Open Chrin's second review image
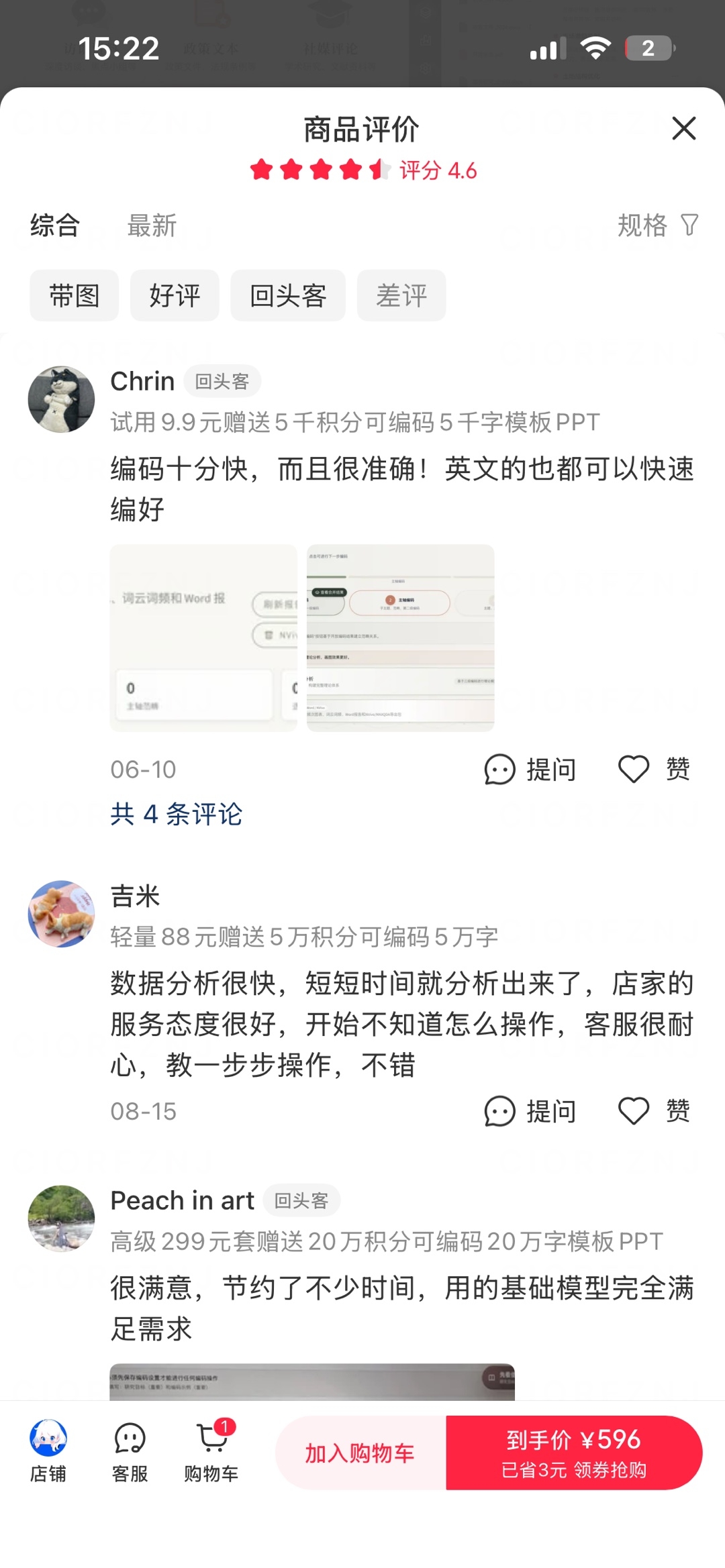The width and height of the screenshot is (725, 1568). pos(401,638)
